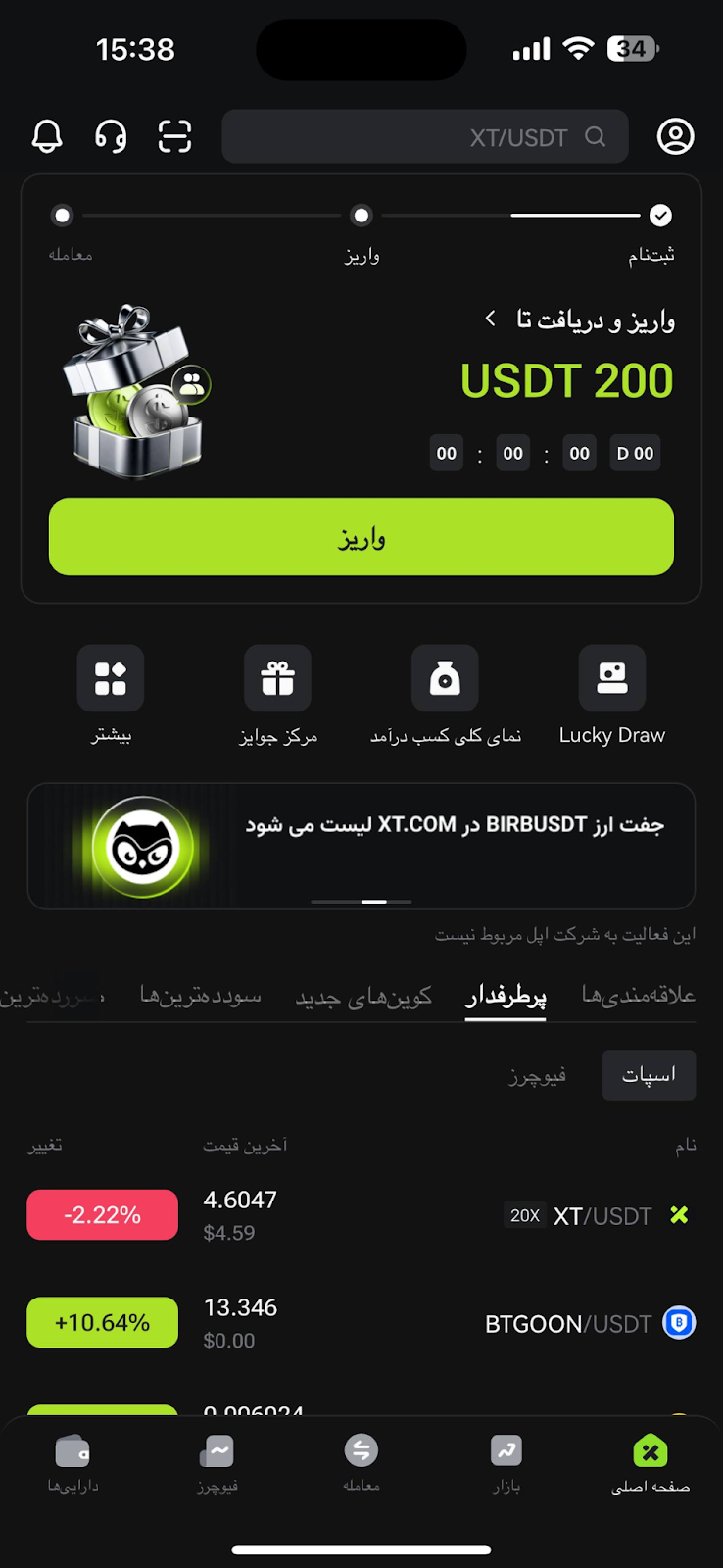Open customer support headset icon

pos(111,136)
